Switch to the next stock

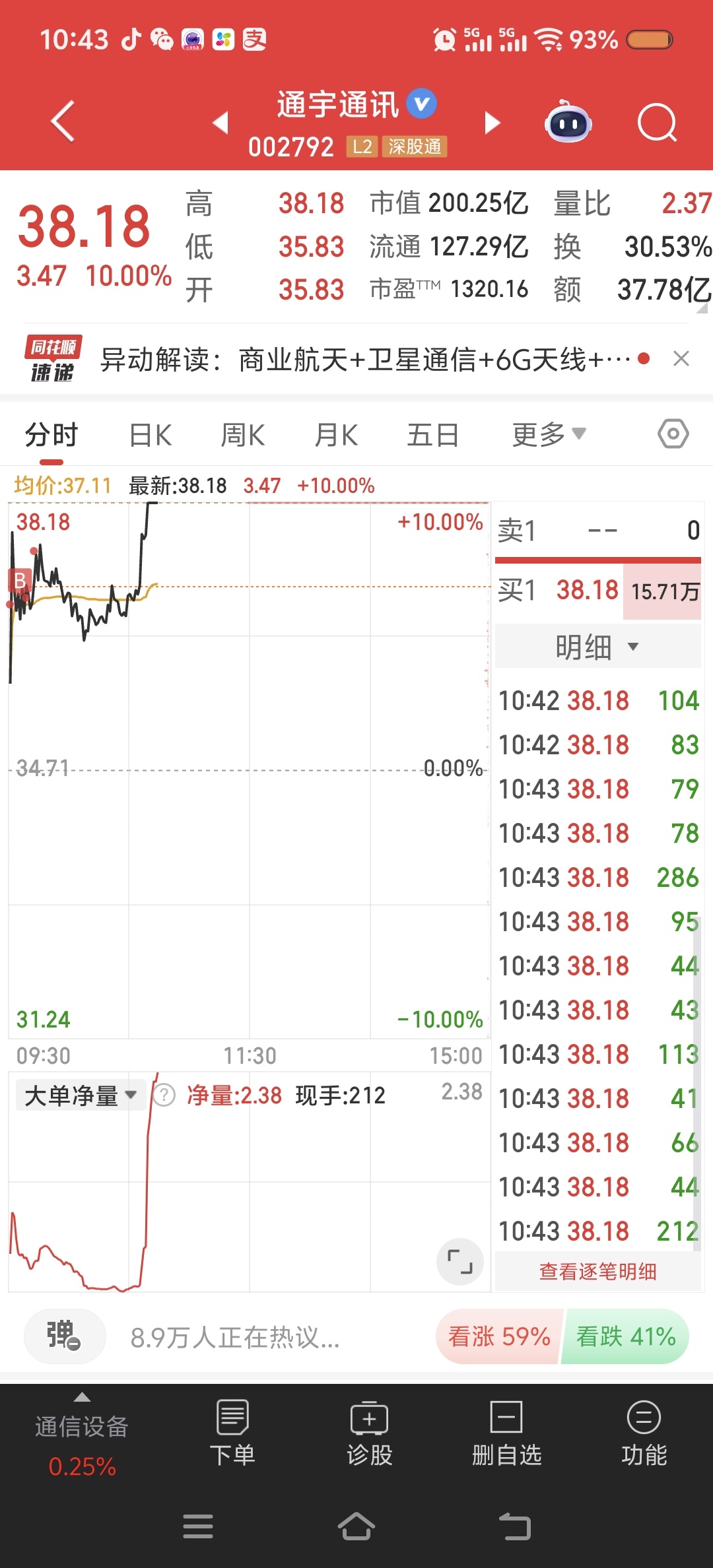[492, 123]
